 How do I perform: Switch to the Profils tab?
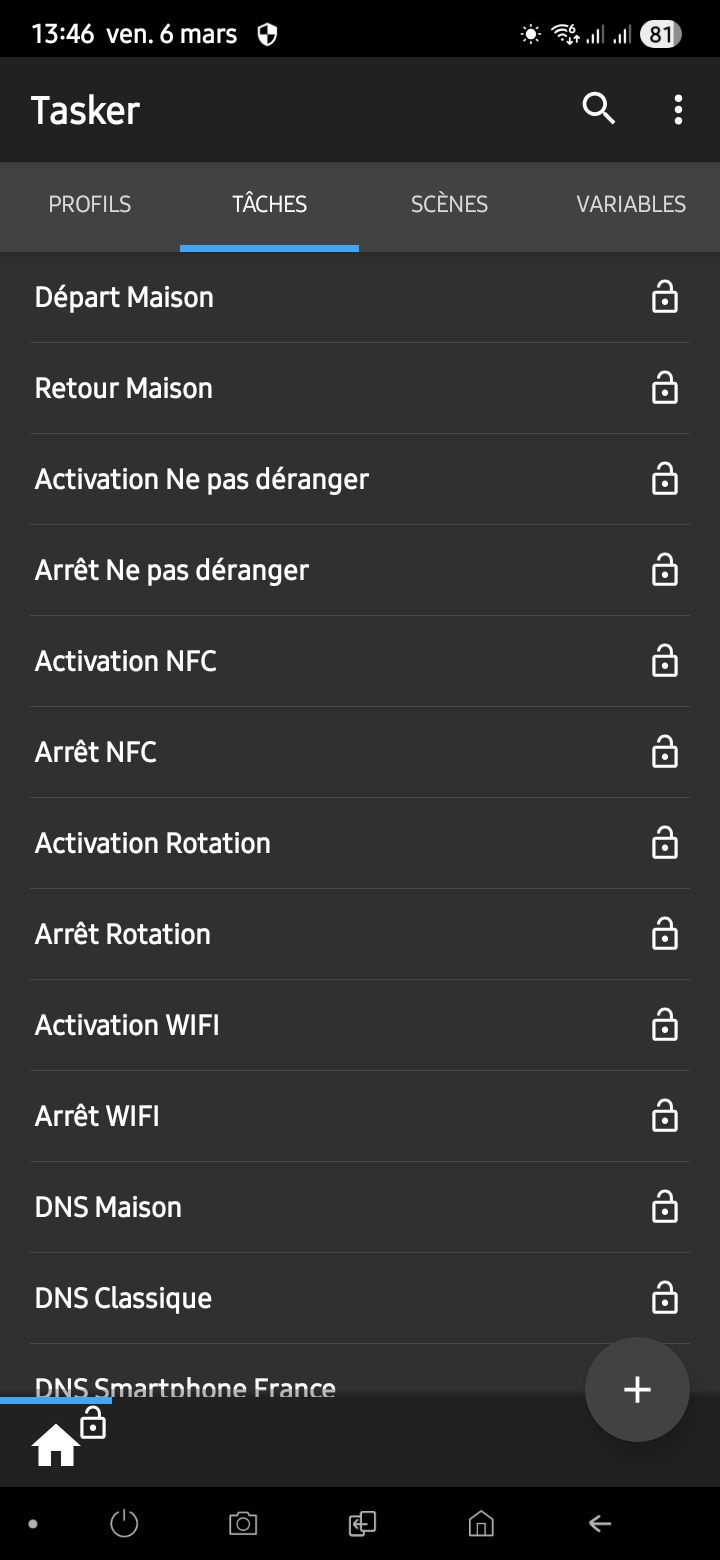click(x=90, y=204)
